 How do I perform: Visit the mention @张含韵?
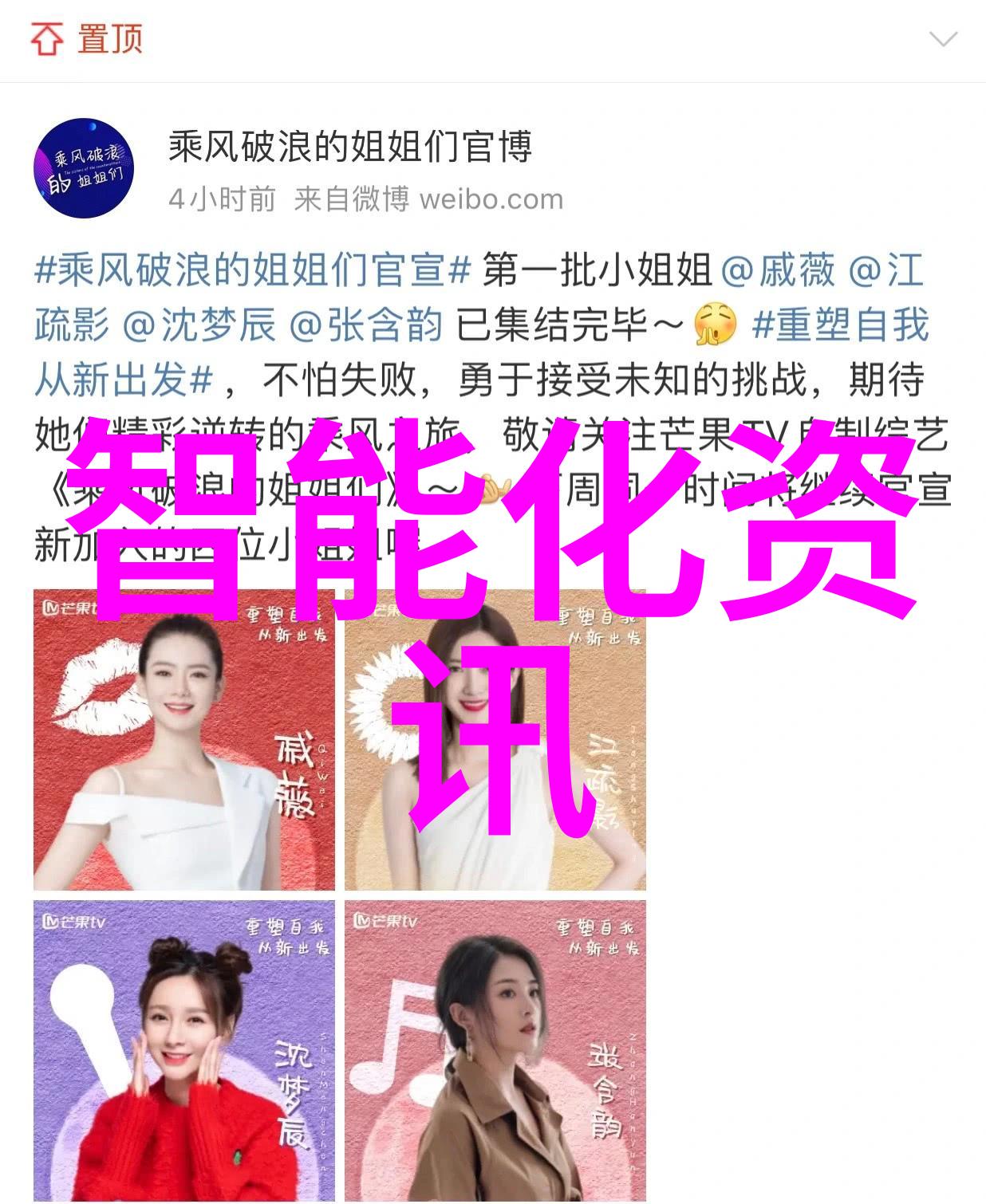366,325
